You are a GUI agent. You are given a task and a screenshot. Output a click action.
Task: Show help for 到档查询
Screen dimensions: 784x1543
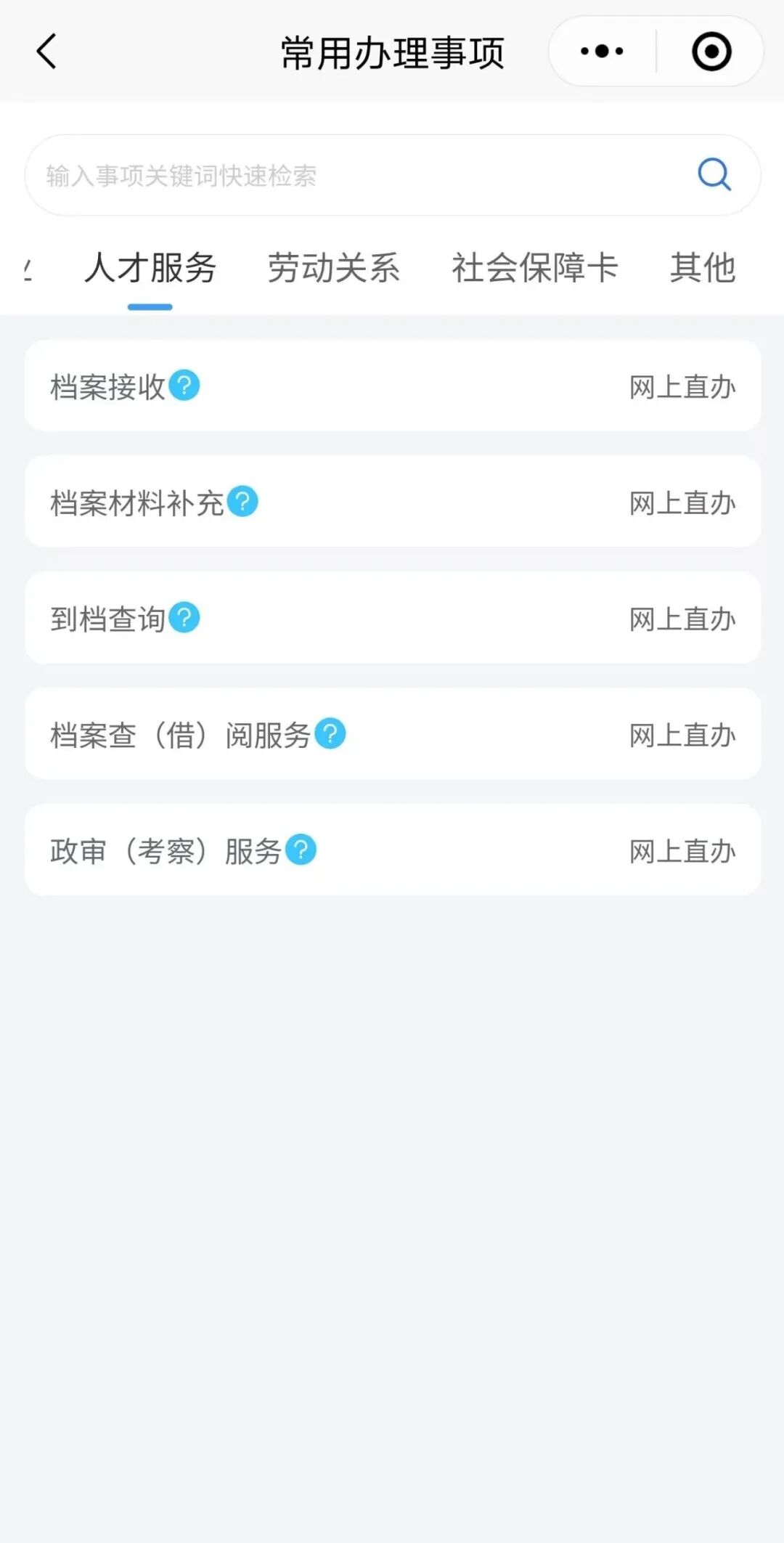click(x=184, y=618)
